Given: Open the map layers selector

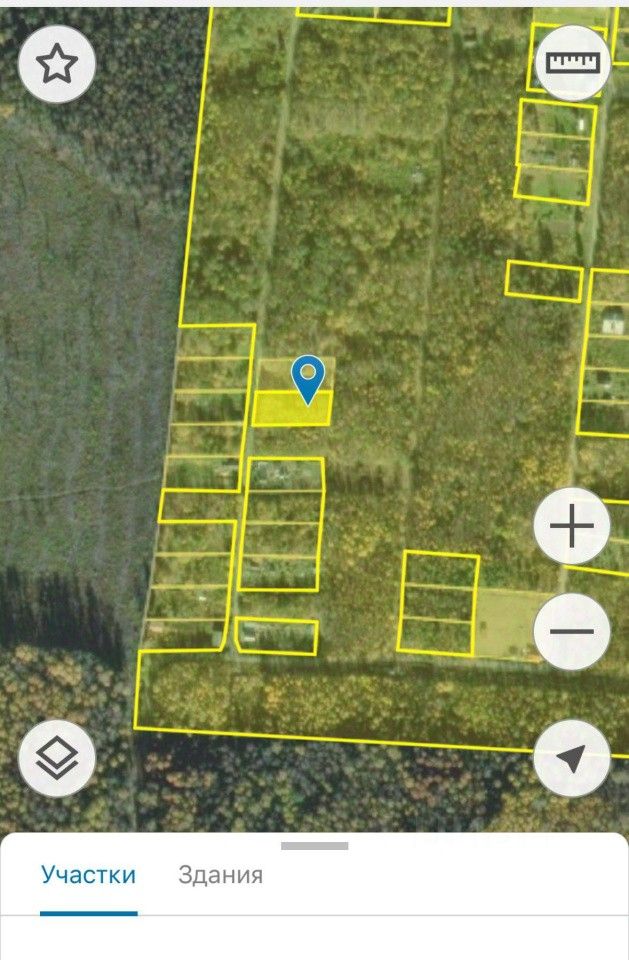Looking at the screenshot, I should (x=57, y=759).
